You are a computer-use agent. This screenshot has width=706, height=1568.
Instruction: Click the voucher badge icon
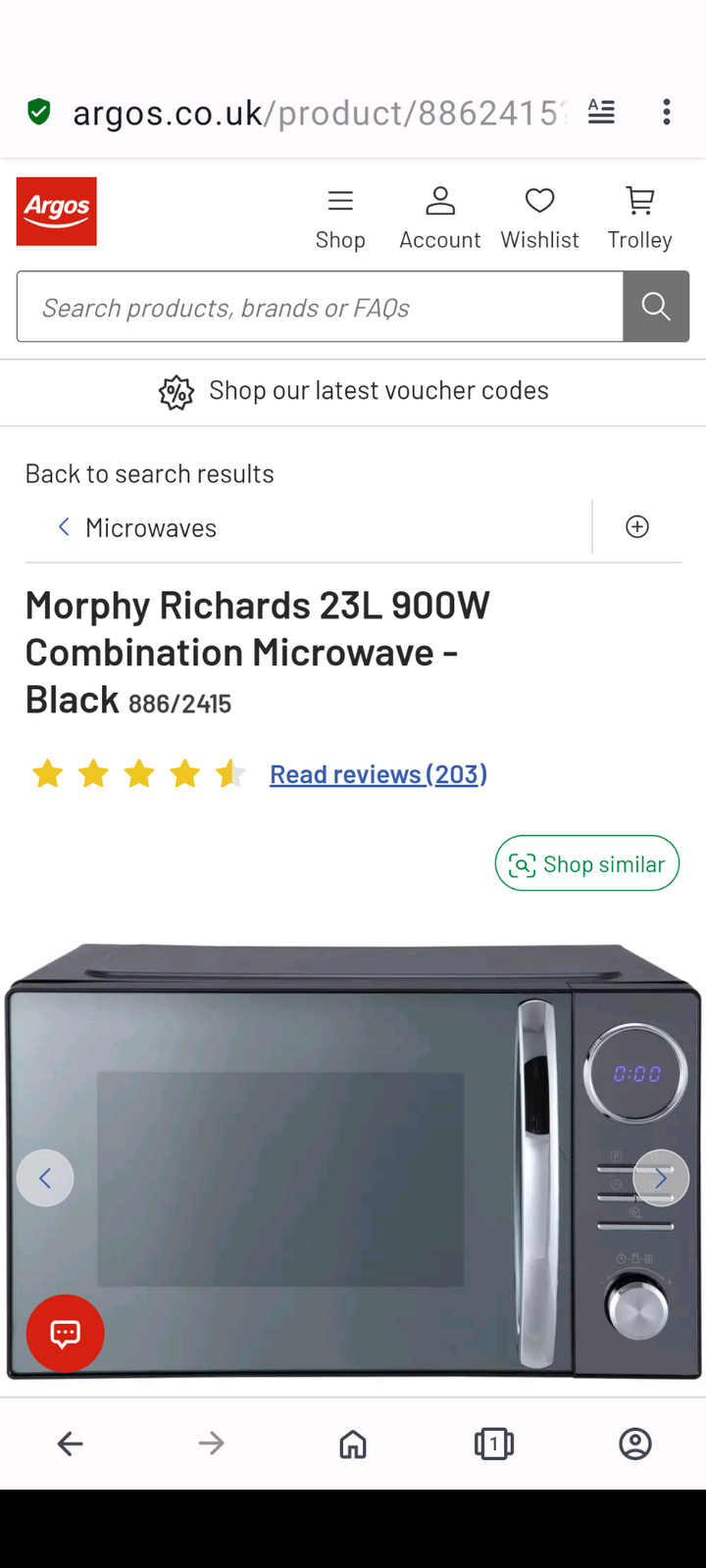[176, 392]
